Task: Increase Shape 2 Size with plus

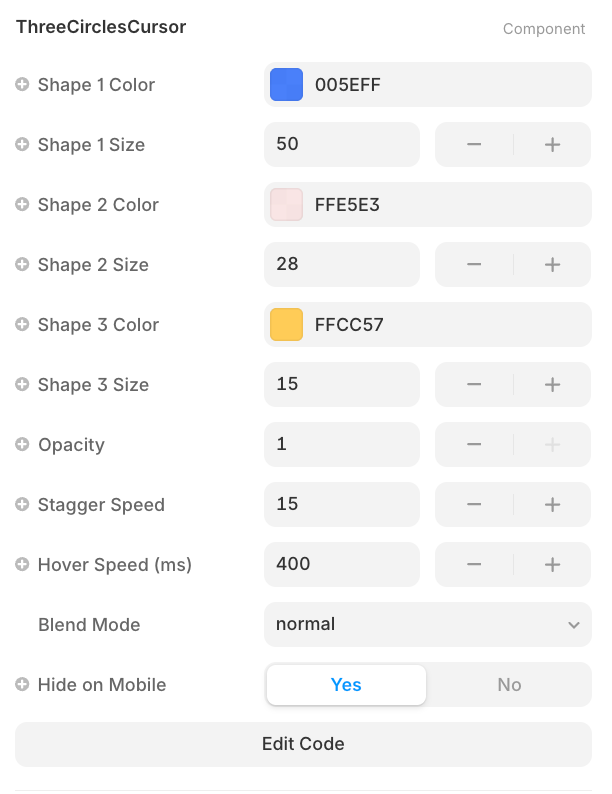Action: tap(552, 265)
